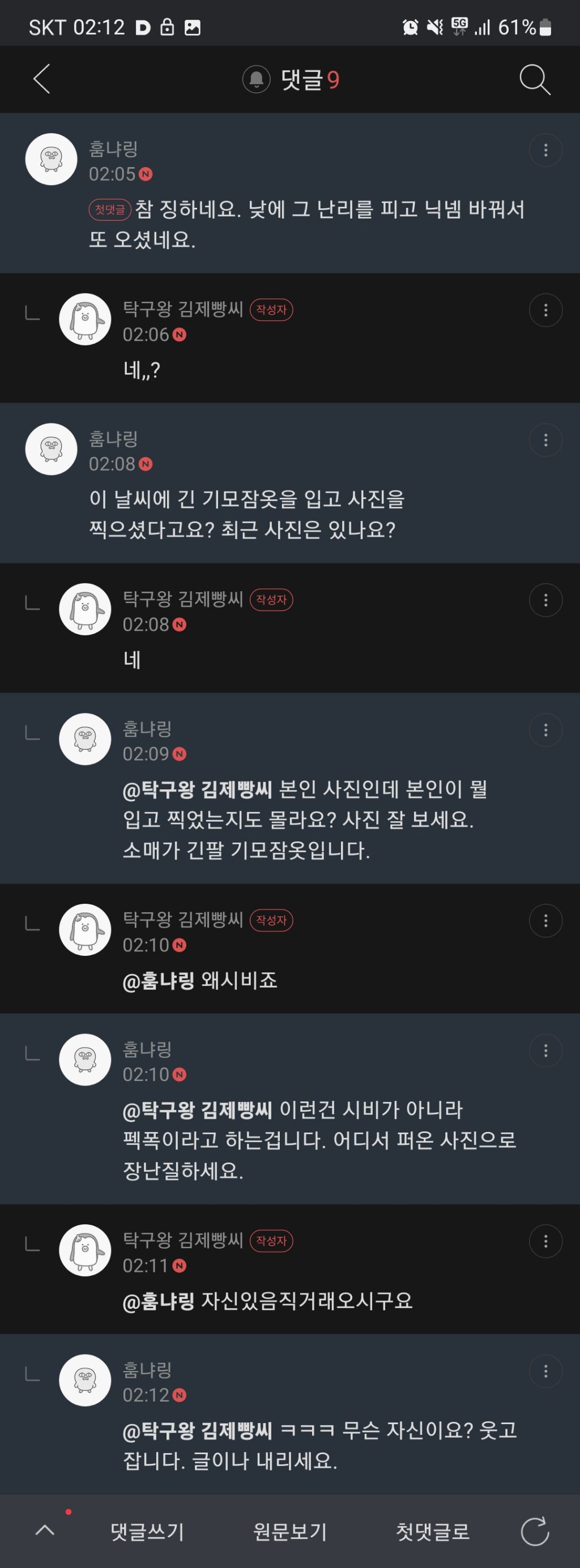580x1568 pixels.
Task: Toggle the comment notification bell
Action: coord(256,80)
